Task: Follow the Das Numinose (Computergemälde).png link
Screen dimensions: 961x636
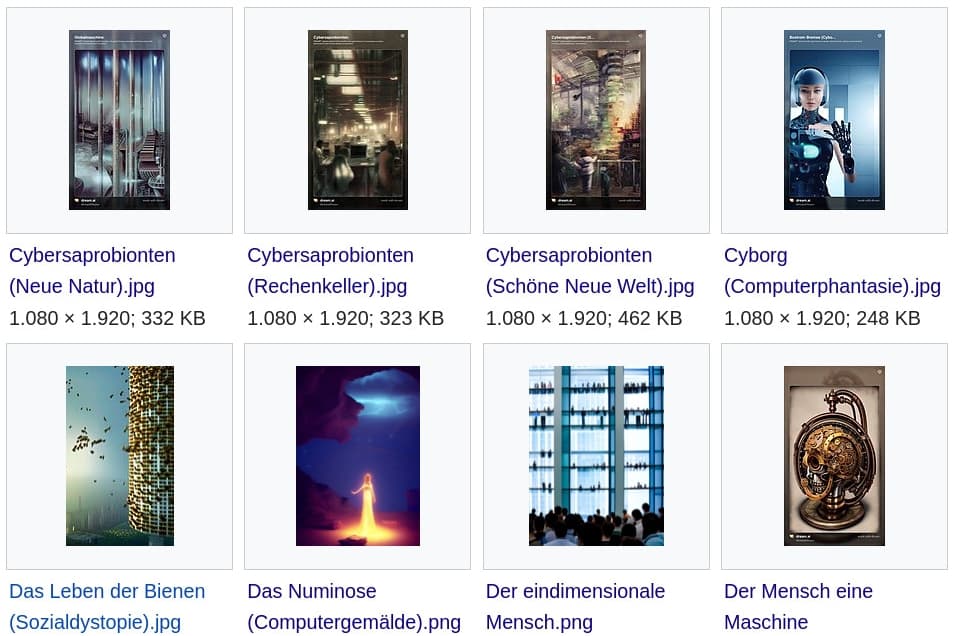Action: point(354,607)
